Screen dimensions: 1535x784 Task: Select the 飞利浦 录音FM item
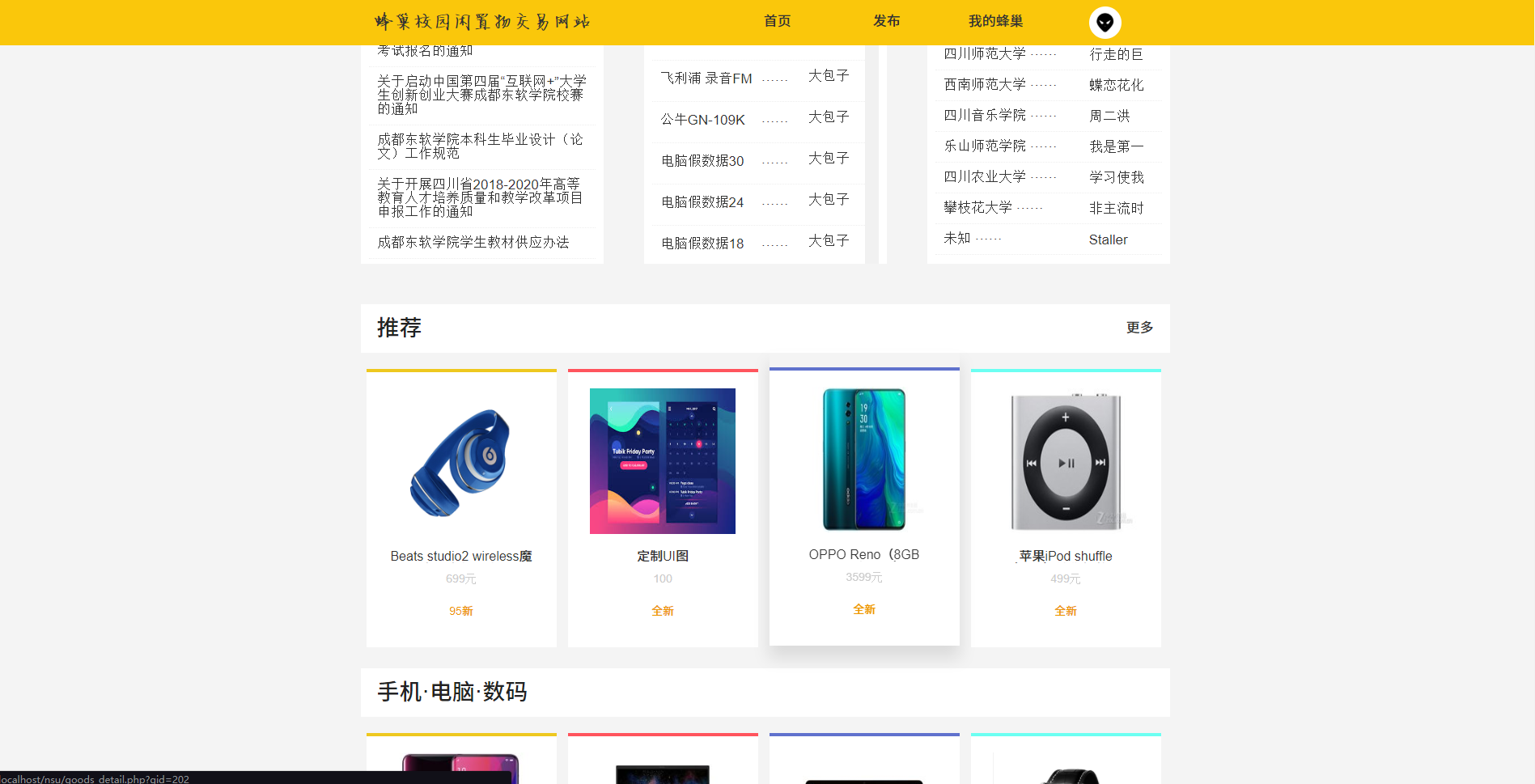point(706,78)
